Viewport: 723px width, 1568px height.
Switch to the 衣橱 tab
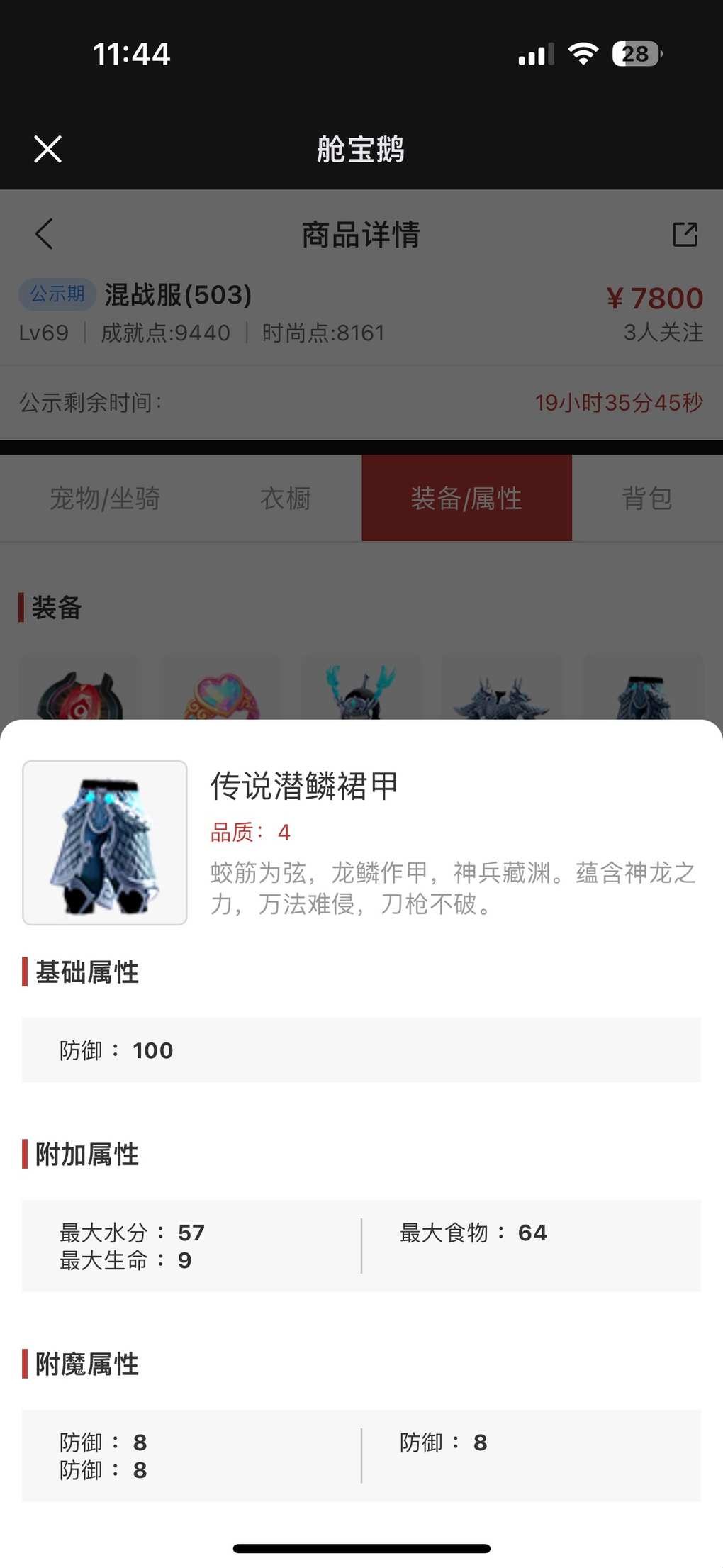[285, 499]
